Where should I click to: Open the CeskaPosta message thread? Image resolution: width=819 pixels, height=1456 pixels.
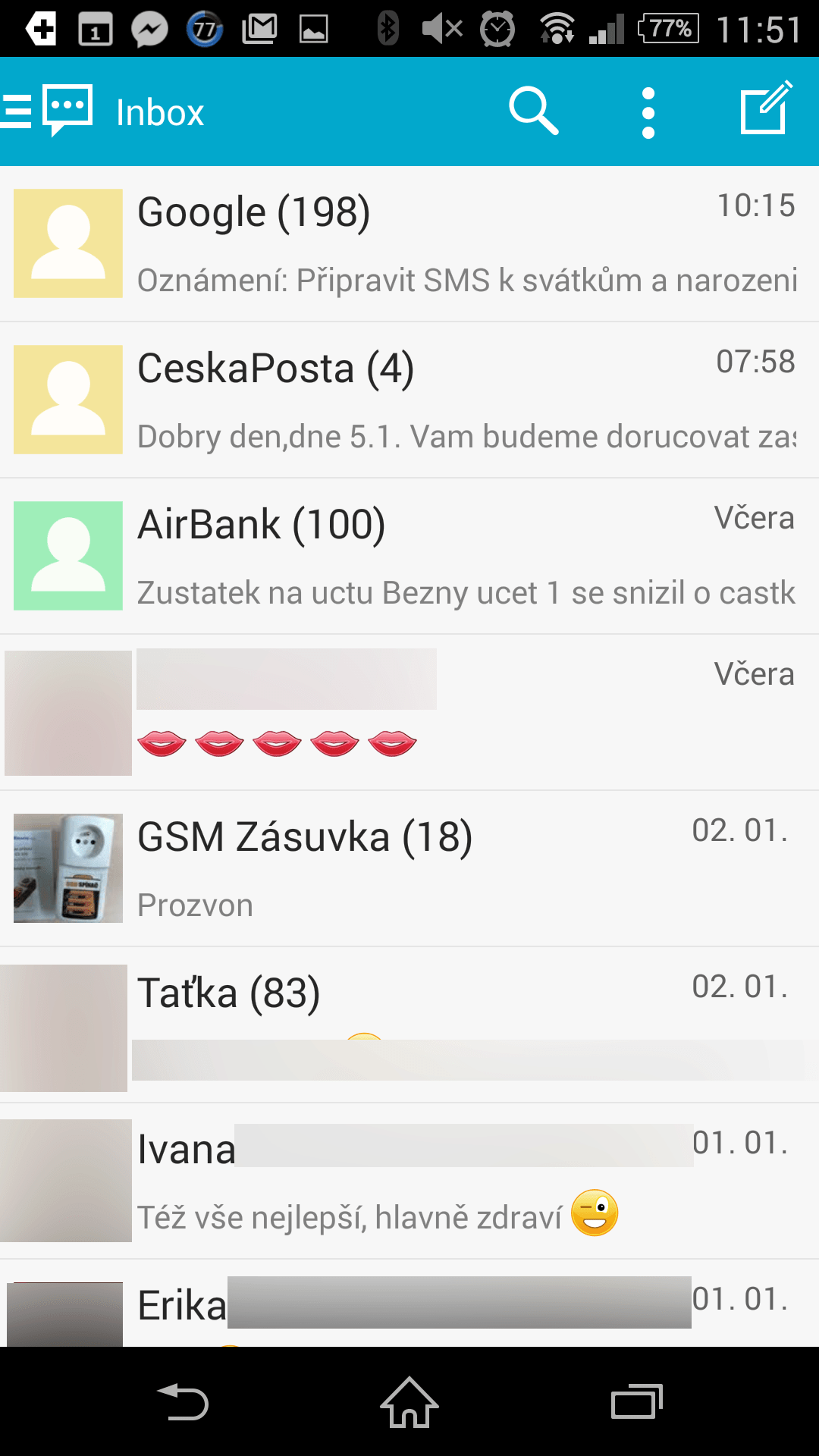tap(409, 400)
